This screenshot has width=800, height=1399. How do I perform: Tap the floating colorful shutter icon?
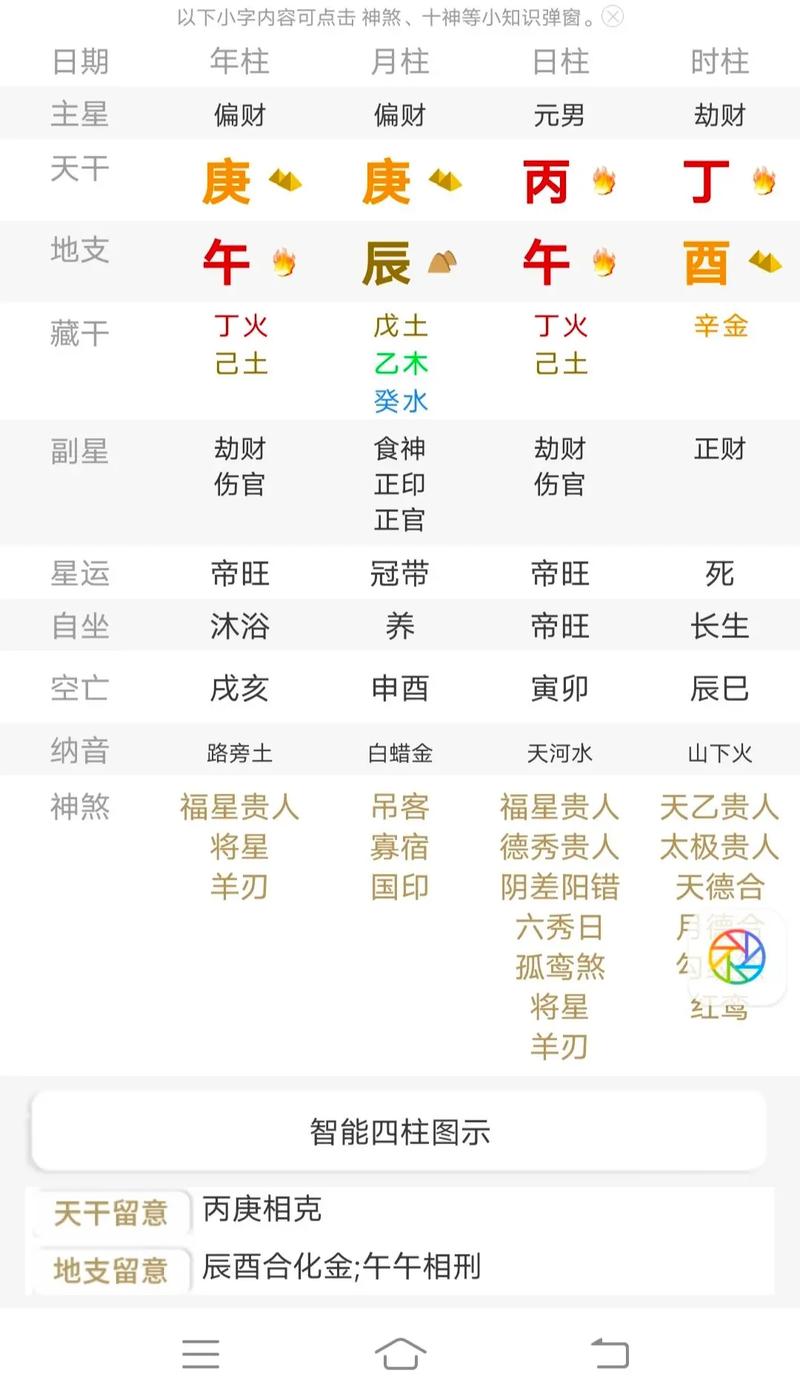(x=737, y=957)
